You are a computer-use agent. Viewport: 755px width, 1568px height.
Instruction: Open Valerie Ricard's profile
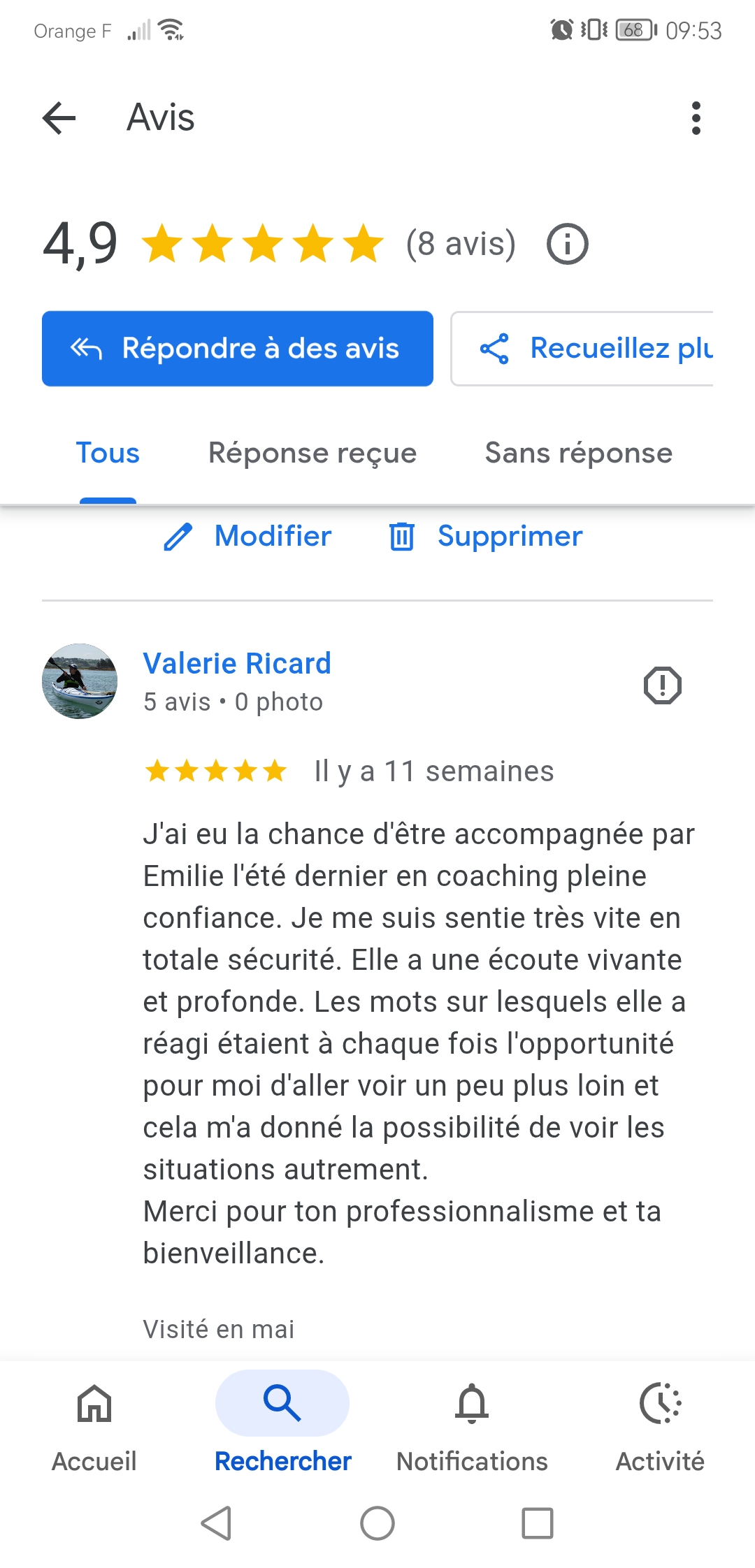click(x=237, y=663)
